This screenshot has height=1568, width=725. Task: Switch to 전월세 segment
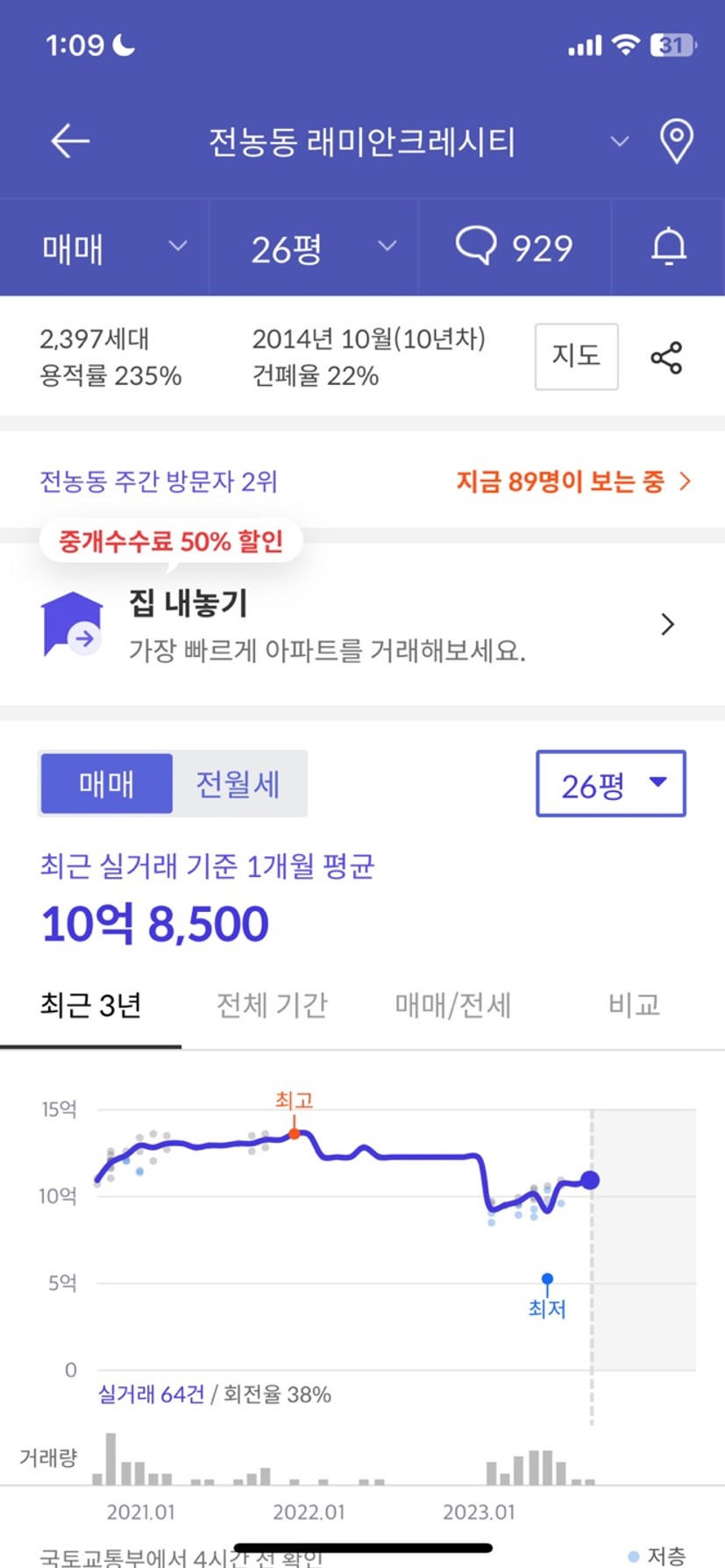(238, 783)
